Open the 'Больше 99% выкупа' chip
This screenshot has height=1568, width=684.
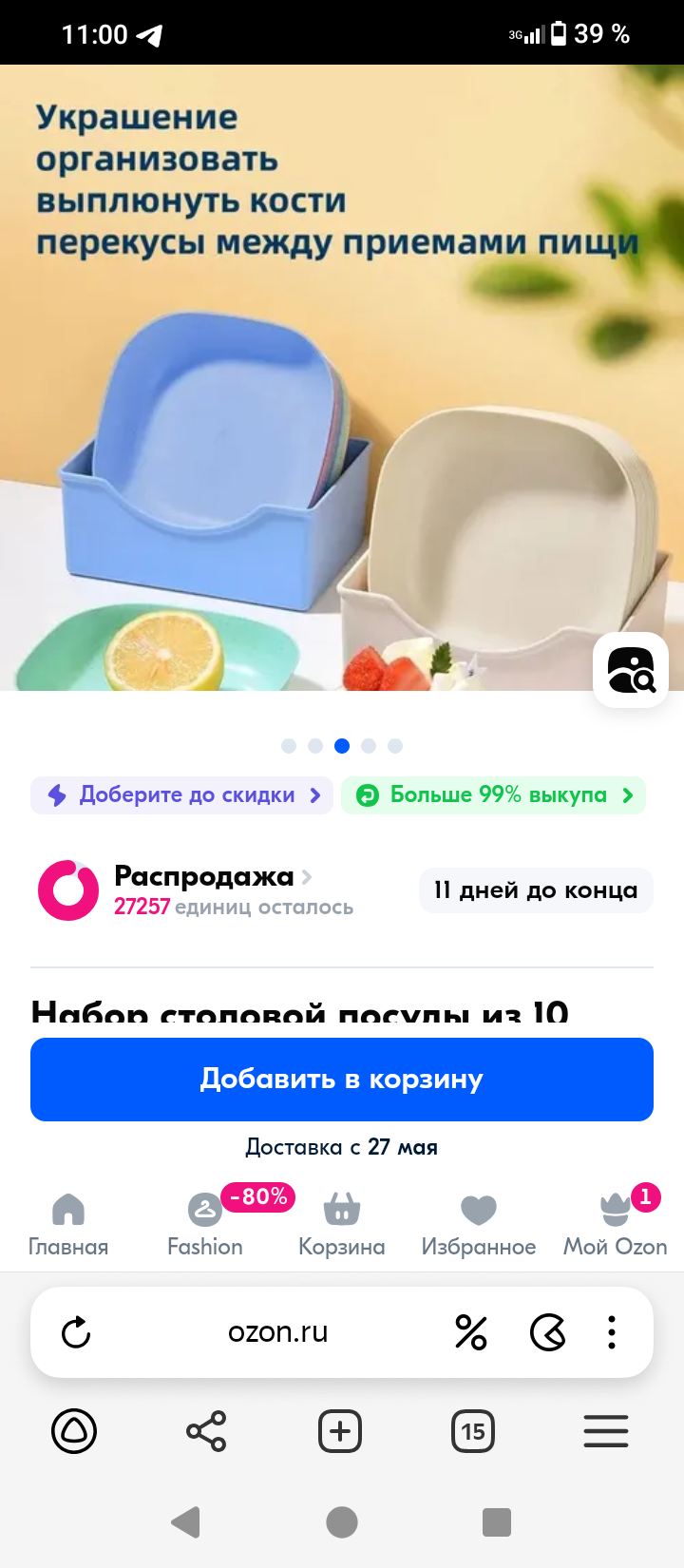coord(493,795)
